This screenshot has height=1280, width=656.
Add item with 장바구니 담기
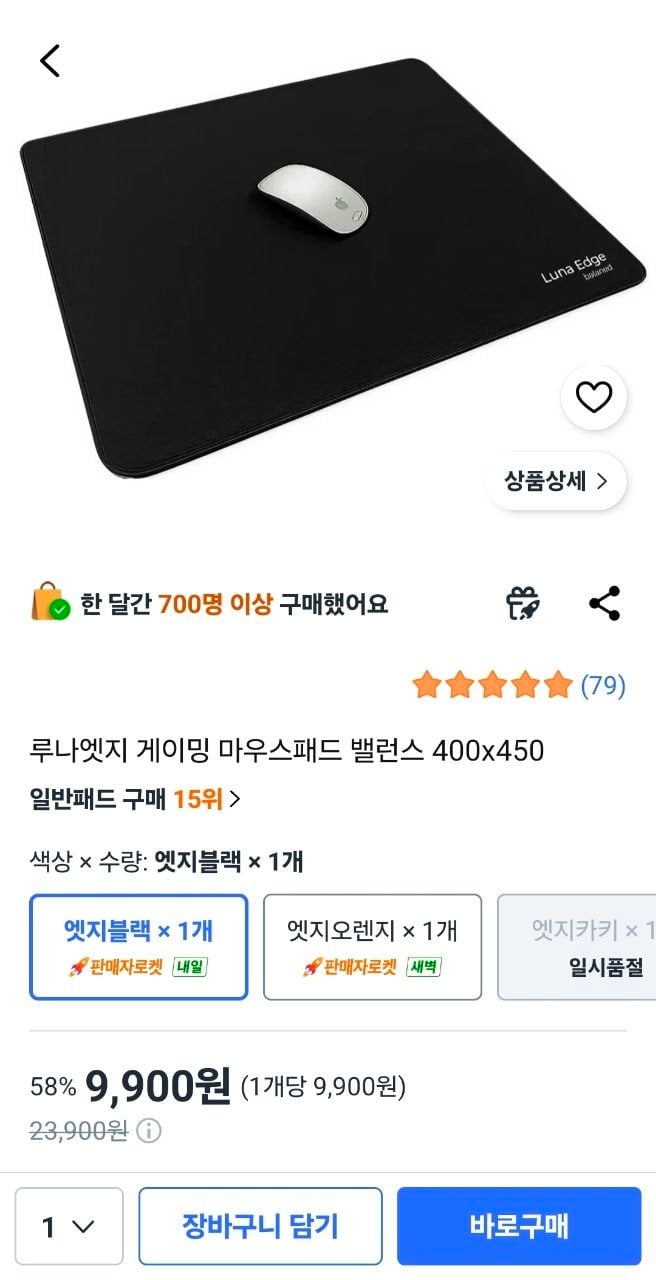coord(260,1226)
